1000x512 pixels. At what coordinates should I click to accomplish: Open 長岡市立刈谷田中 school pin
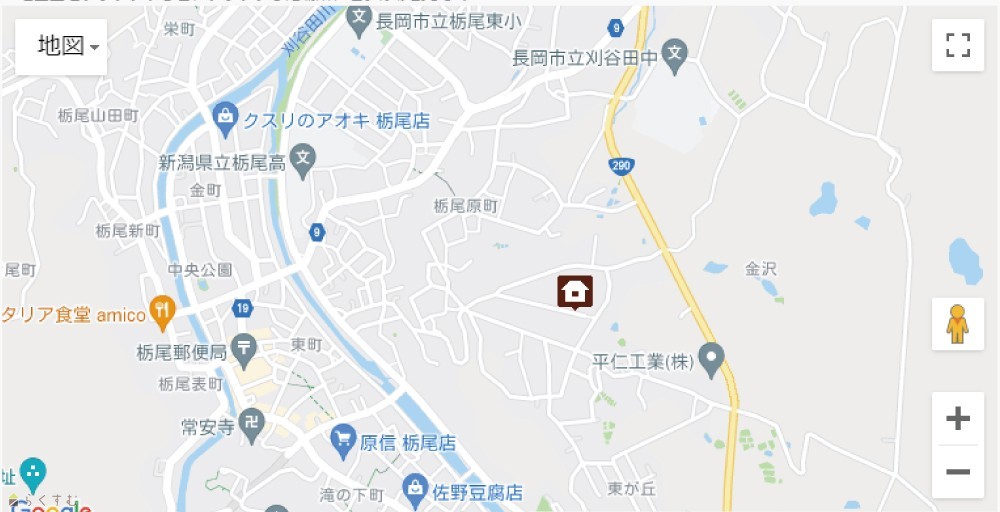[675, 55]
